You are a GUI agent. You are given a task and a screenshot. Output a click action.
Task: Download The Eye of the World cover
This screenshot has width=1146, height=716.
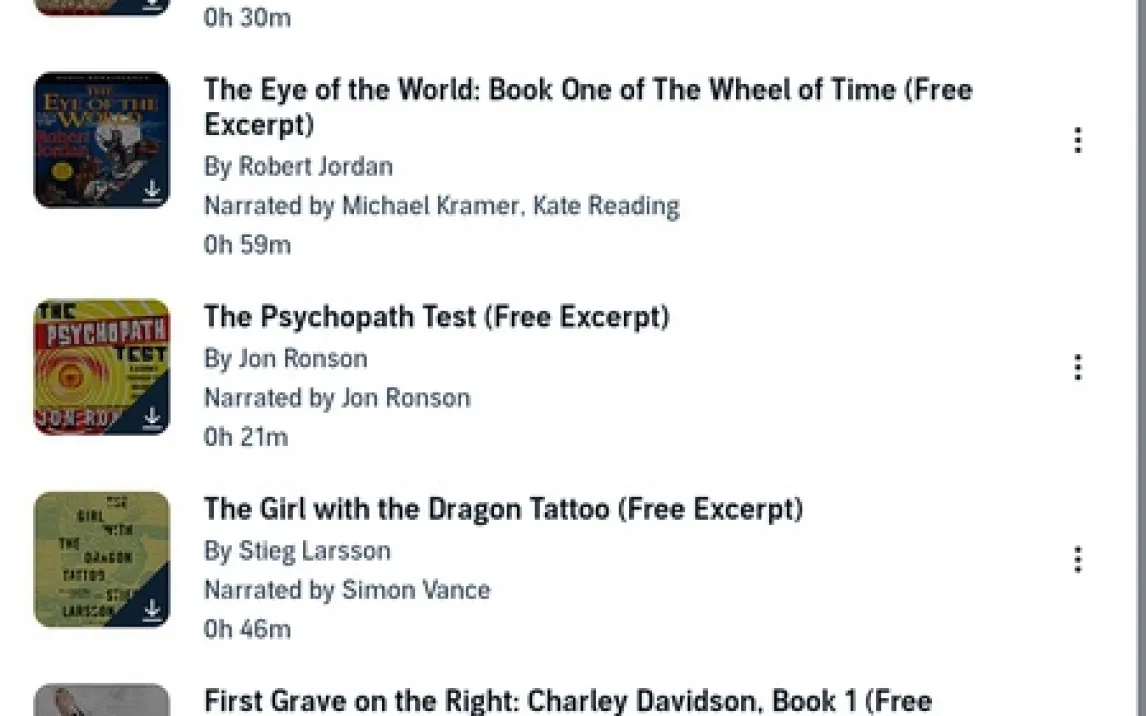pyautogui.click(x=152, y=190)
